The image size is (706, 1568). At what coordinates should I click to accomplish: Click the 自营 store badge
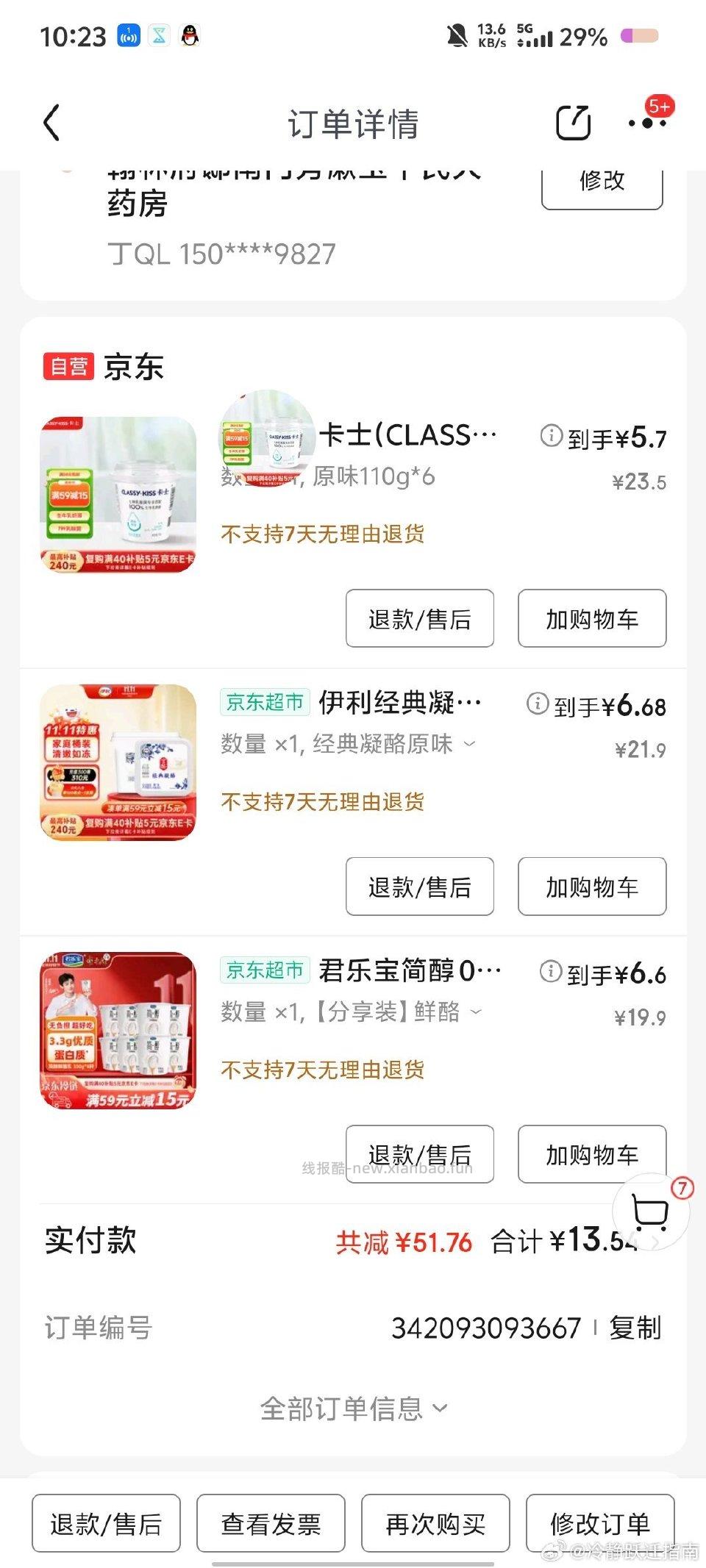coord(70,365)
